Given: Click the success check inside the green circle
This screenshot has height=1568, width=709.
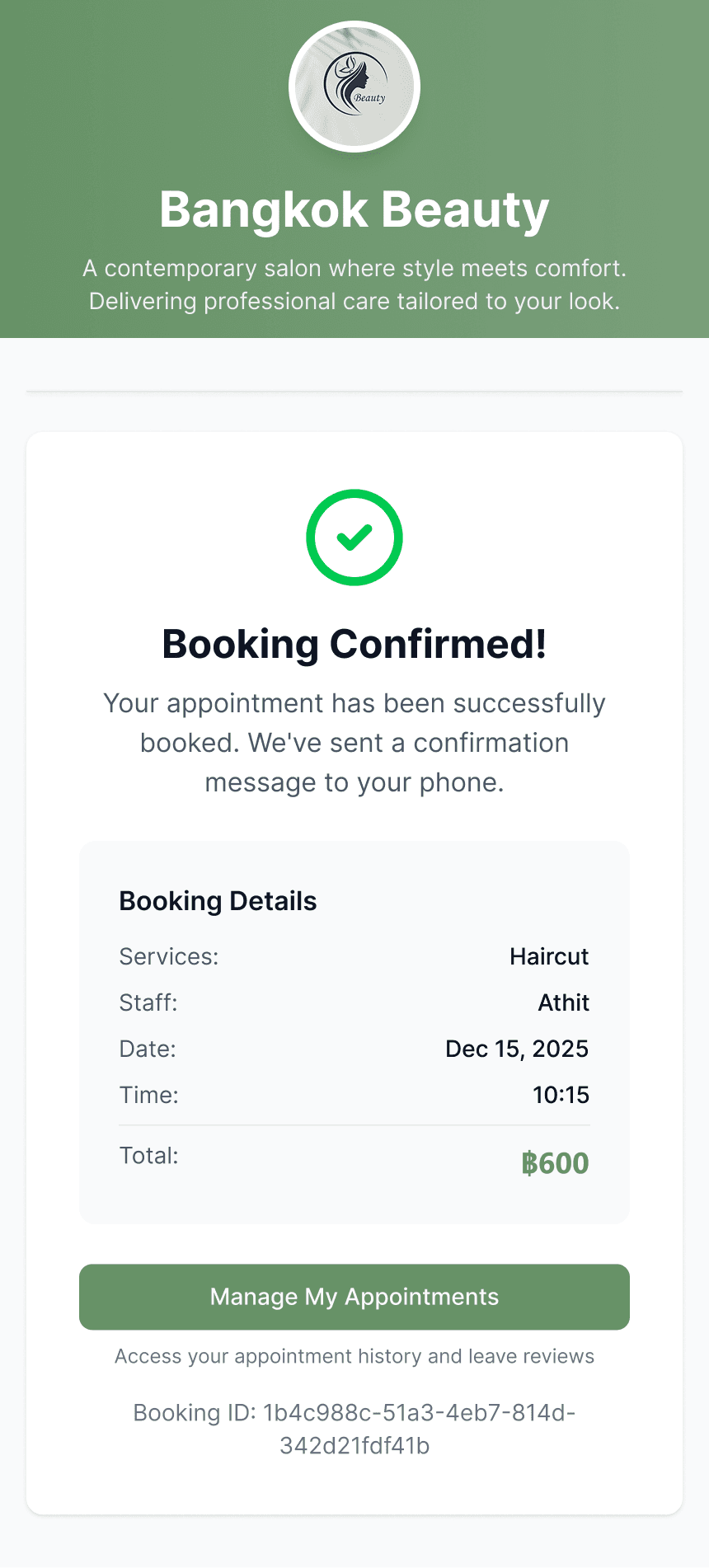Looking at the screenshot, I should click(354, 537).
